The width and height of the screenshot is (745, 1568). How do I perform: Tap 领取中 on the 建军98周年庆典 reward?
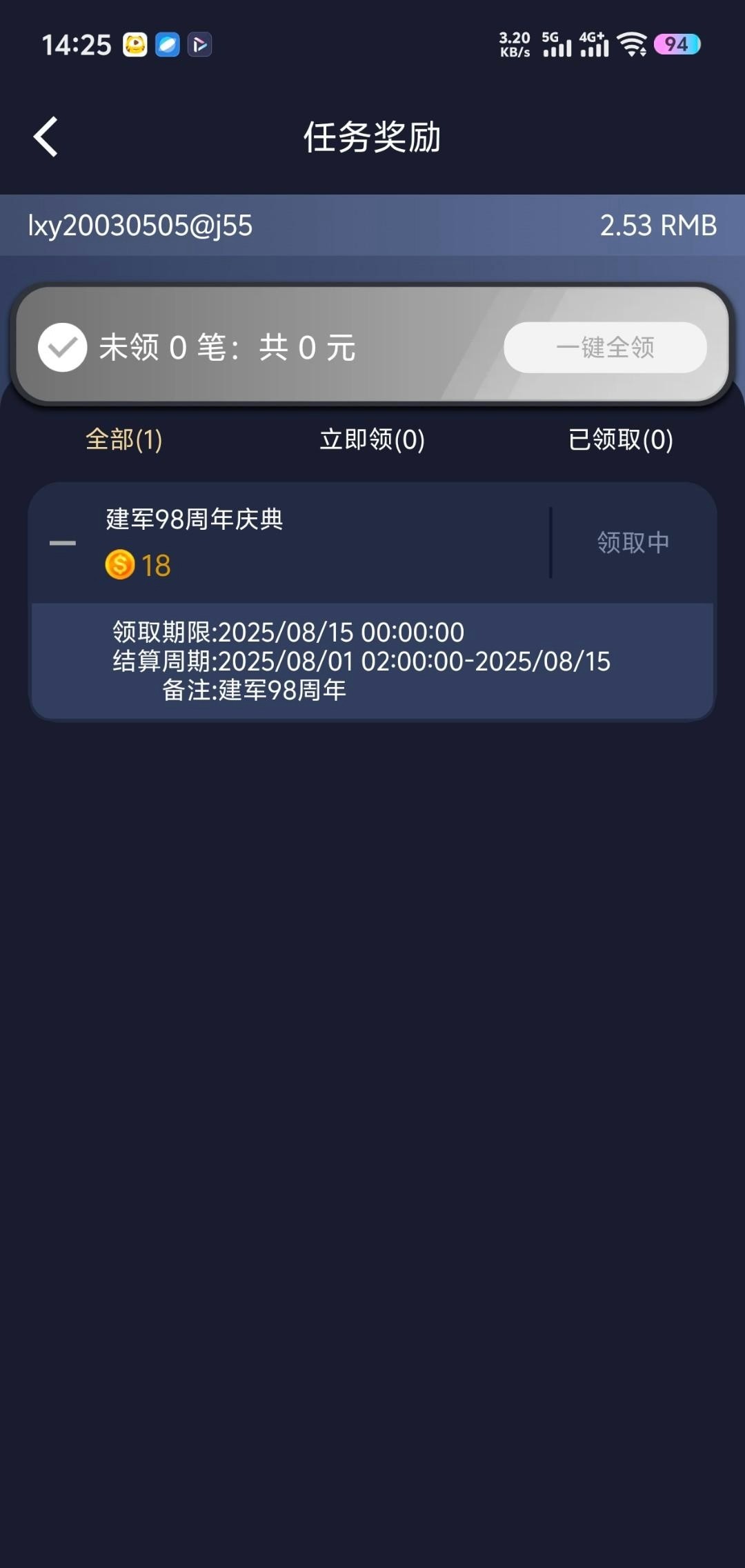pos(633,543)
